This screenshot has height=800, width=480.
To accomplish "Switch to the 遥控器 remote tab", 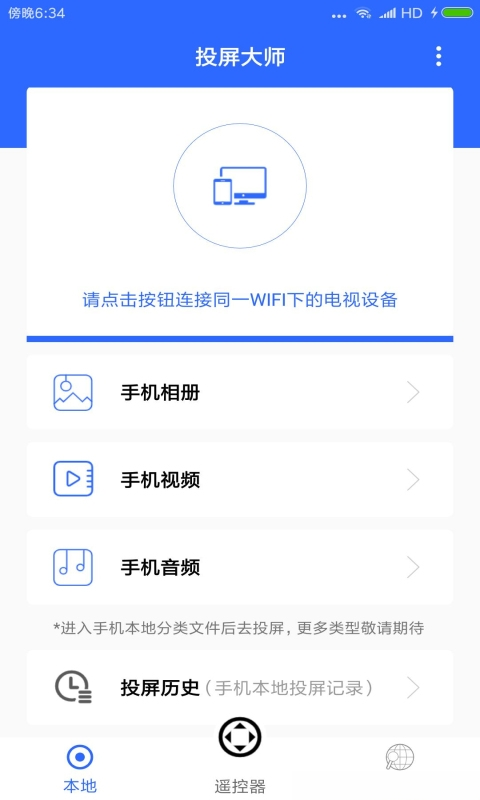I will click(x=240, y=756).
